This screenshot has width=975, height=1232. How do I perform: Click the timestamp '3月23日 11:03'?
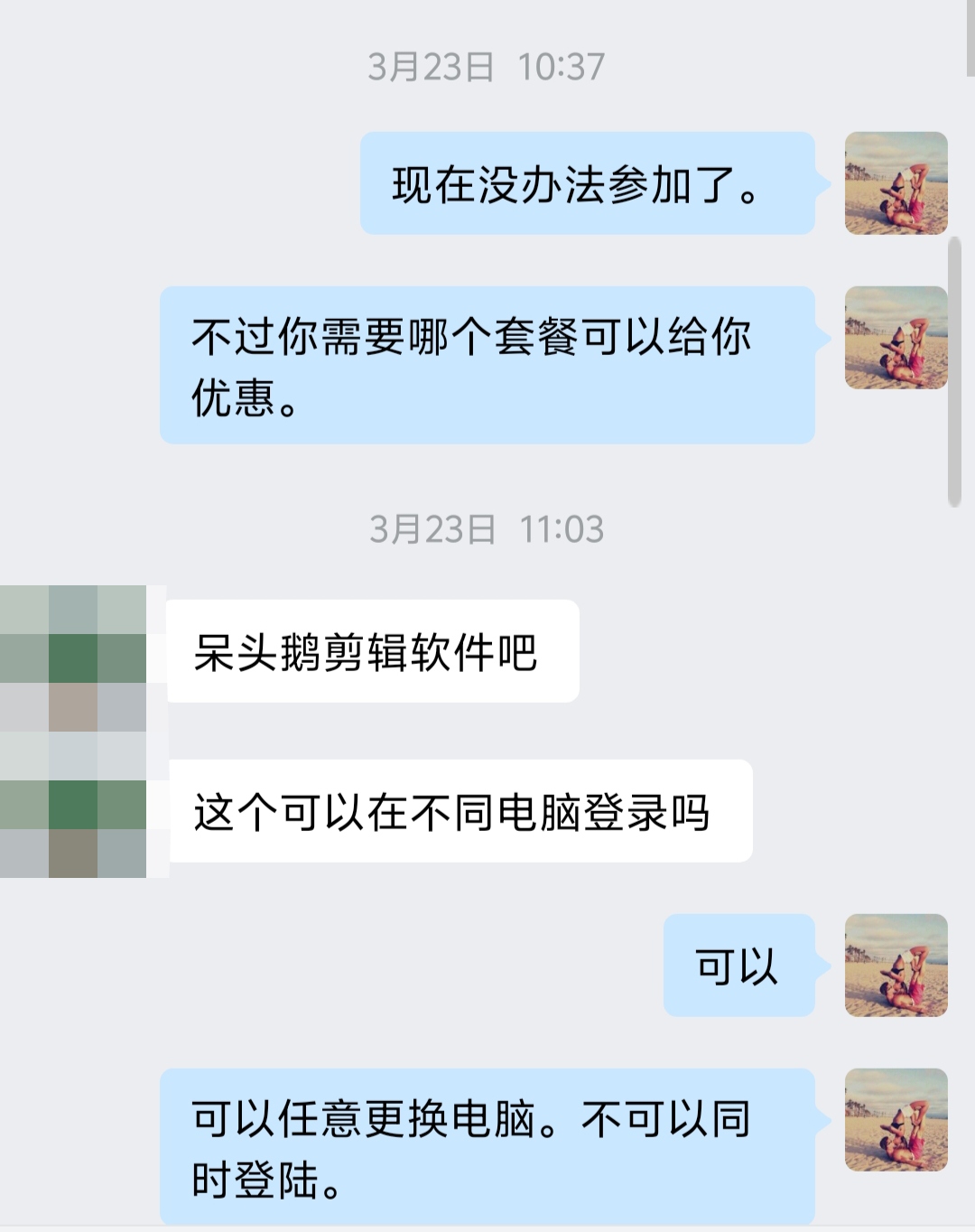[487, 531]
